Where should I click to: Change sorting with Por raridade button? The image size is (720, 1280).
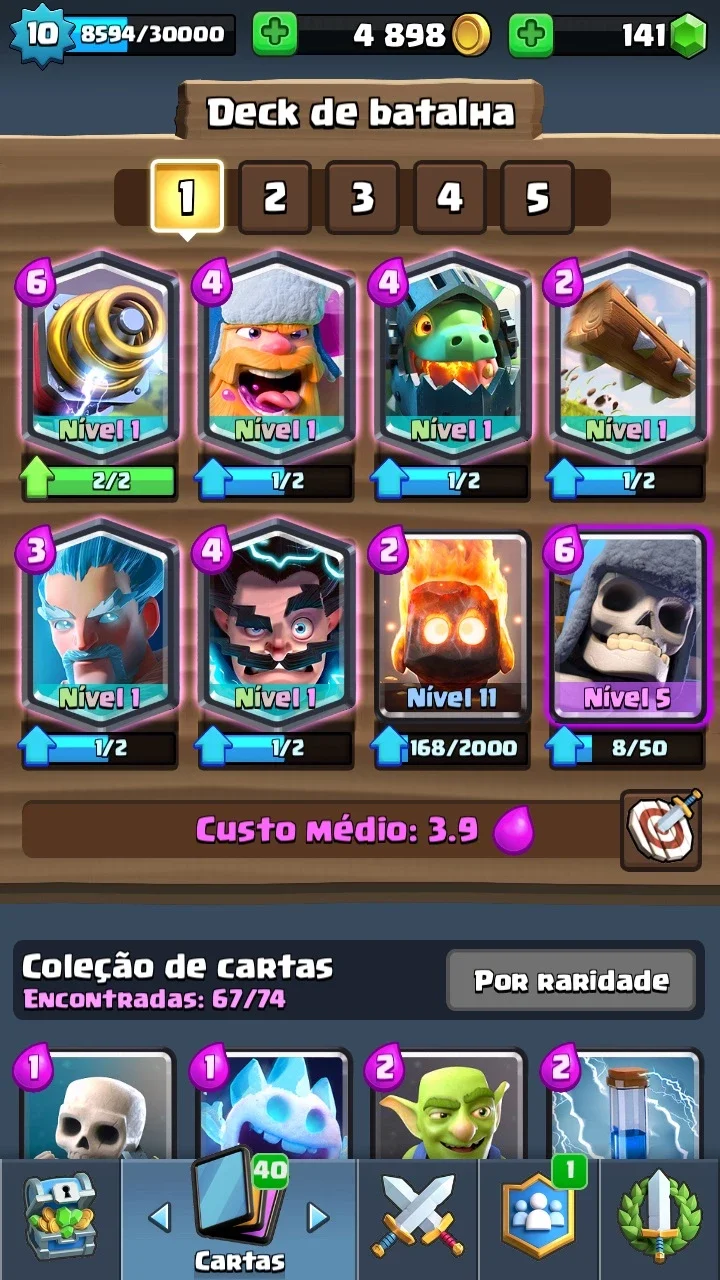571,980
